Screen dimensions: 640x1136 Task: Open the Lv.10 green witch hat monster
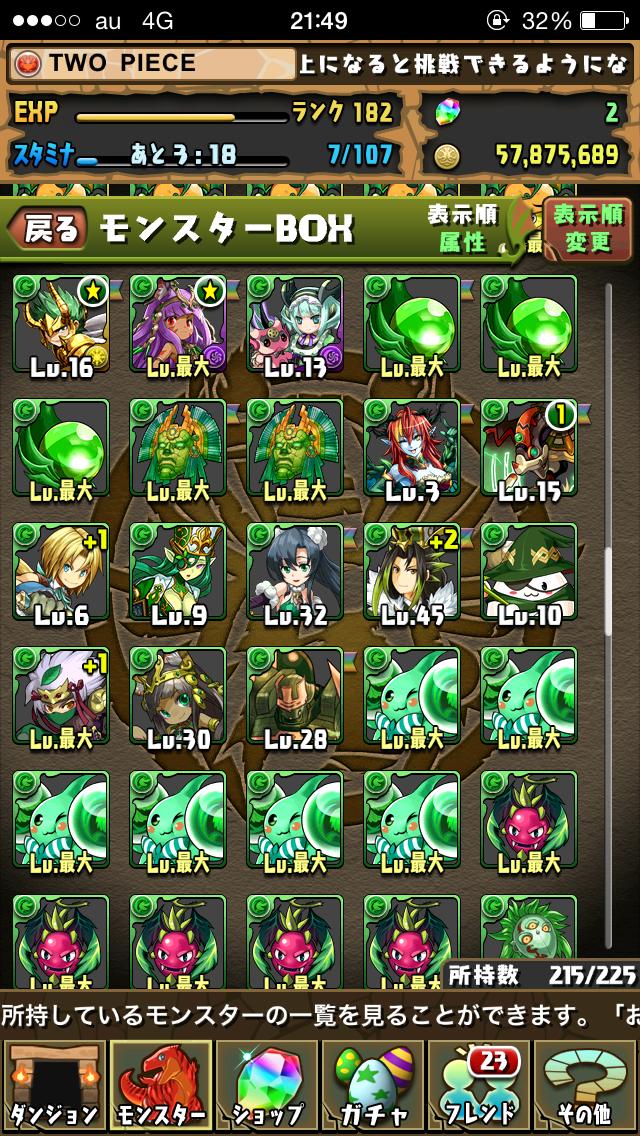pos(529,576)
